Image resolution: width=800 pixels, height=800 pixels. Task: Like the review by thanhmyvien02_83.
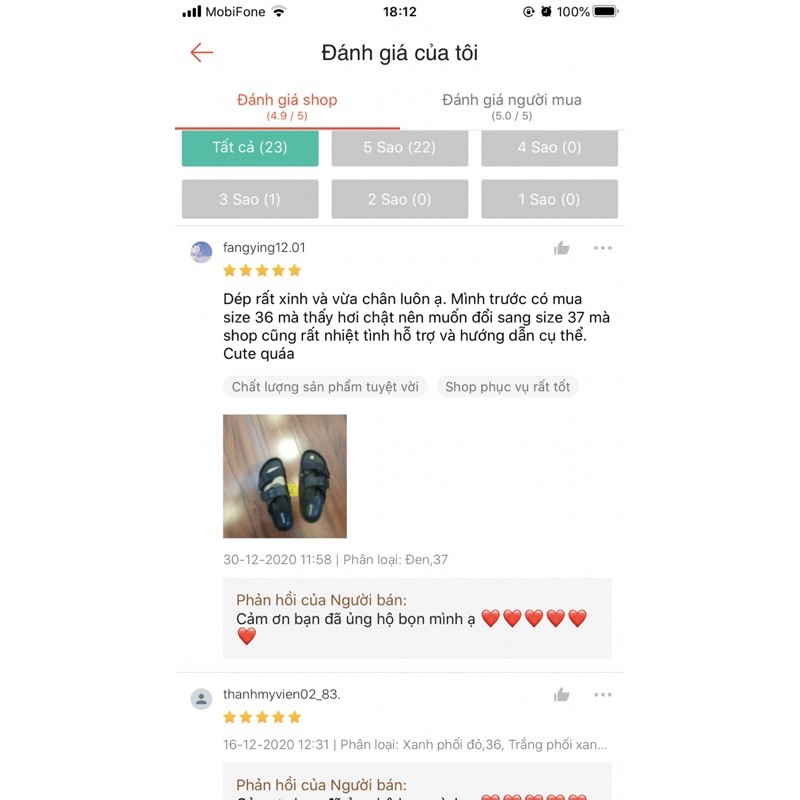coord(562,695)
